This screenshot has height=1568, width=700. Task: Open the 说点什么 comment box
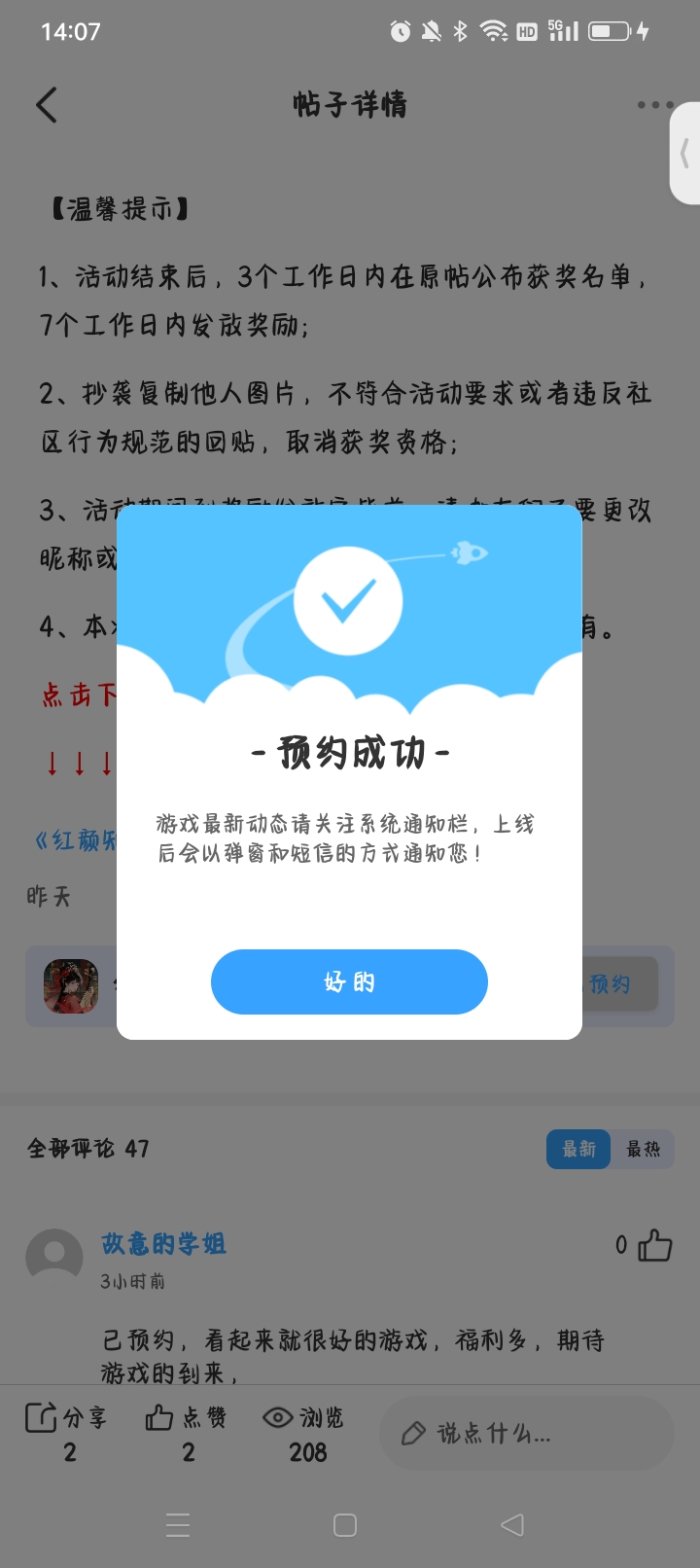526,1433
